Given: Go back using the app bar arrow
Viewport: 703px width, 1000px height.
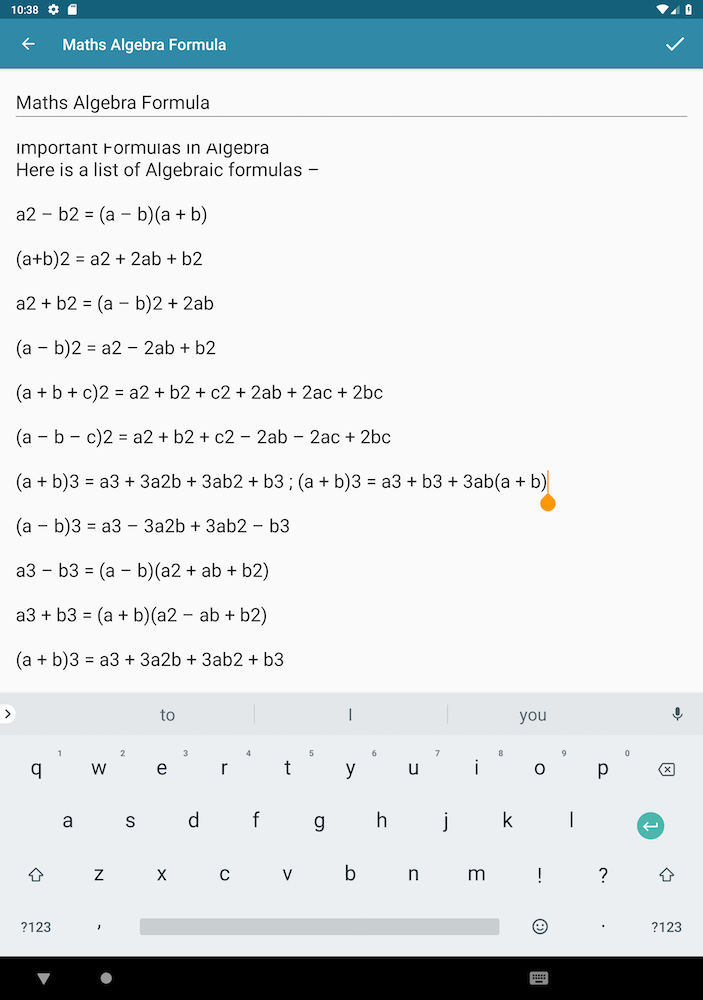Looking at the screenshot, I should pyautogui.click(x=28, y=44).
